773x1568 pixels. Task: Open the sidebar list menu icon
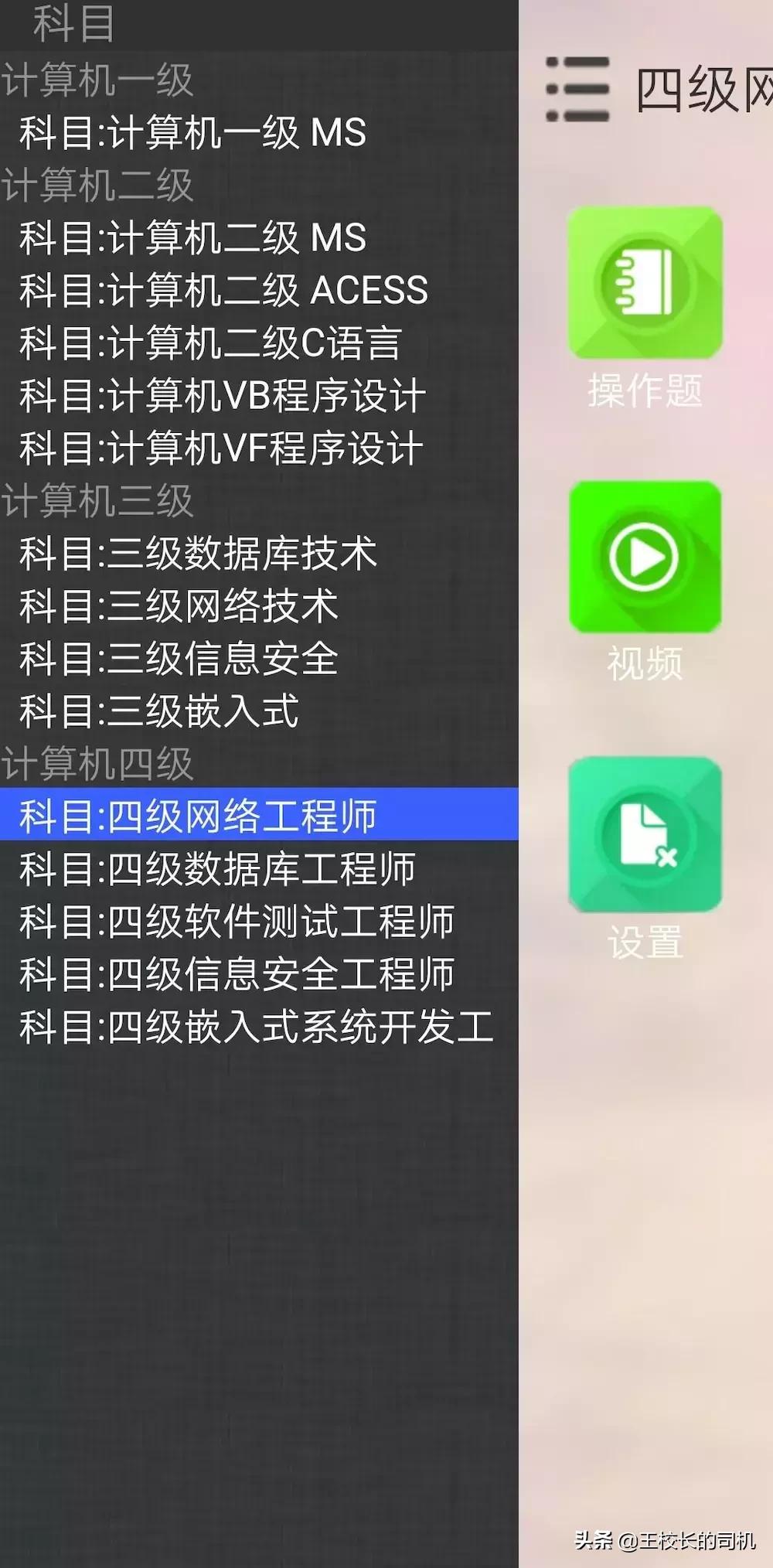577,87
